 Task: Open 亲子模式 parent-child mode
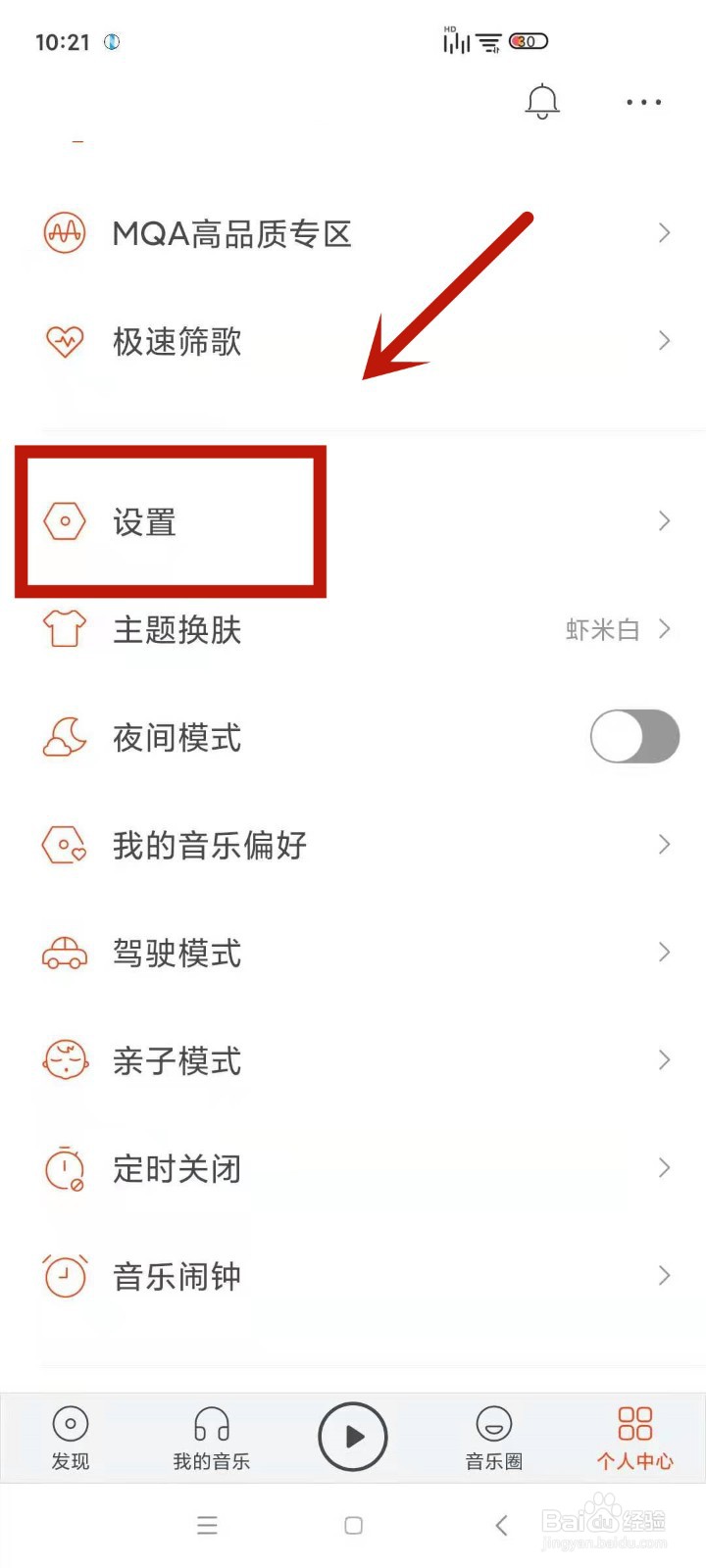(176, 1060)
